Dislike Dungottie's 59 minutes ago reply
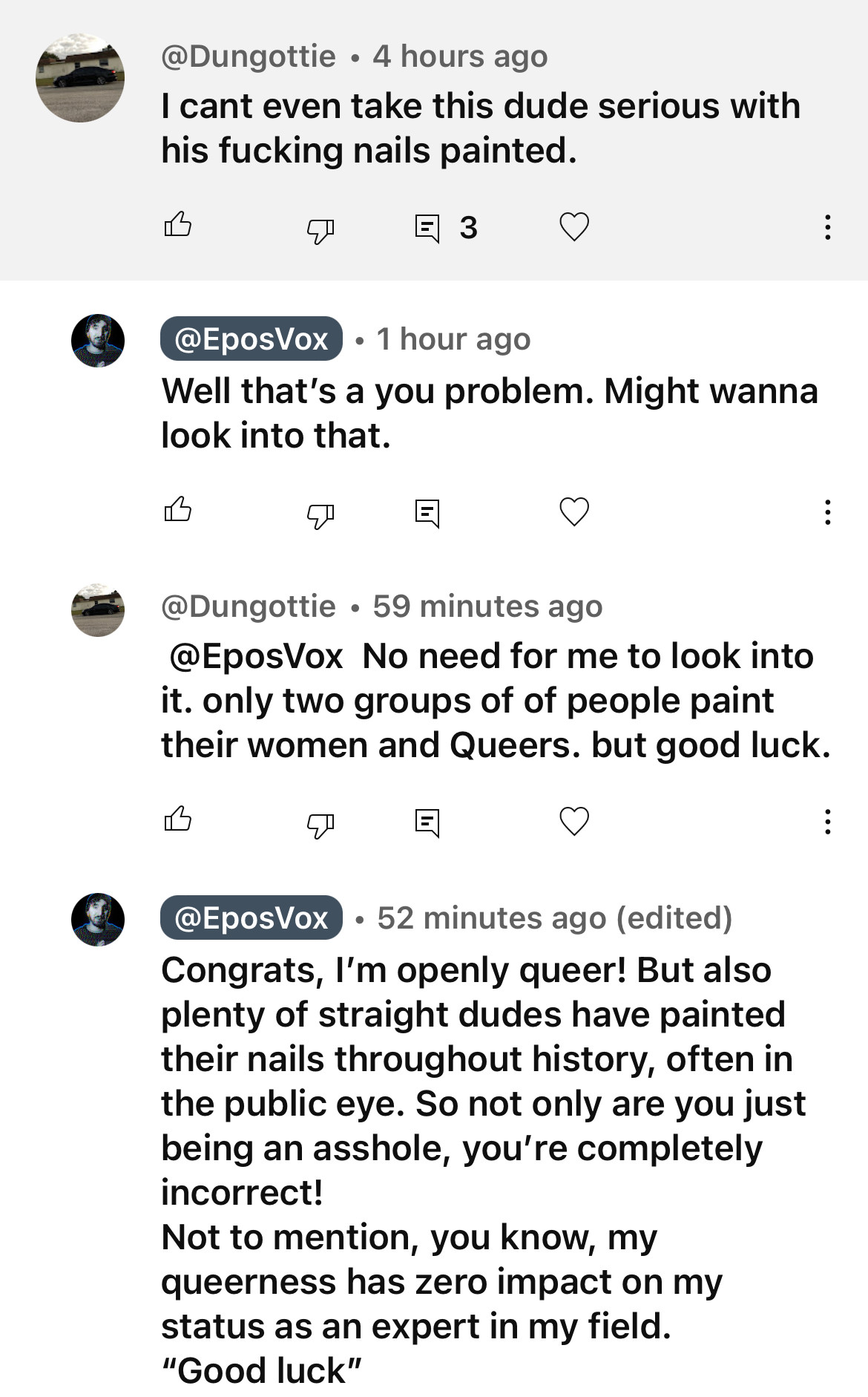 (320, 824)
